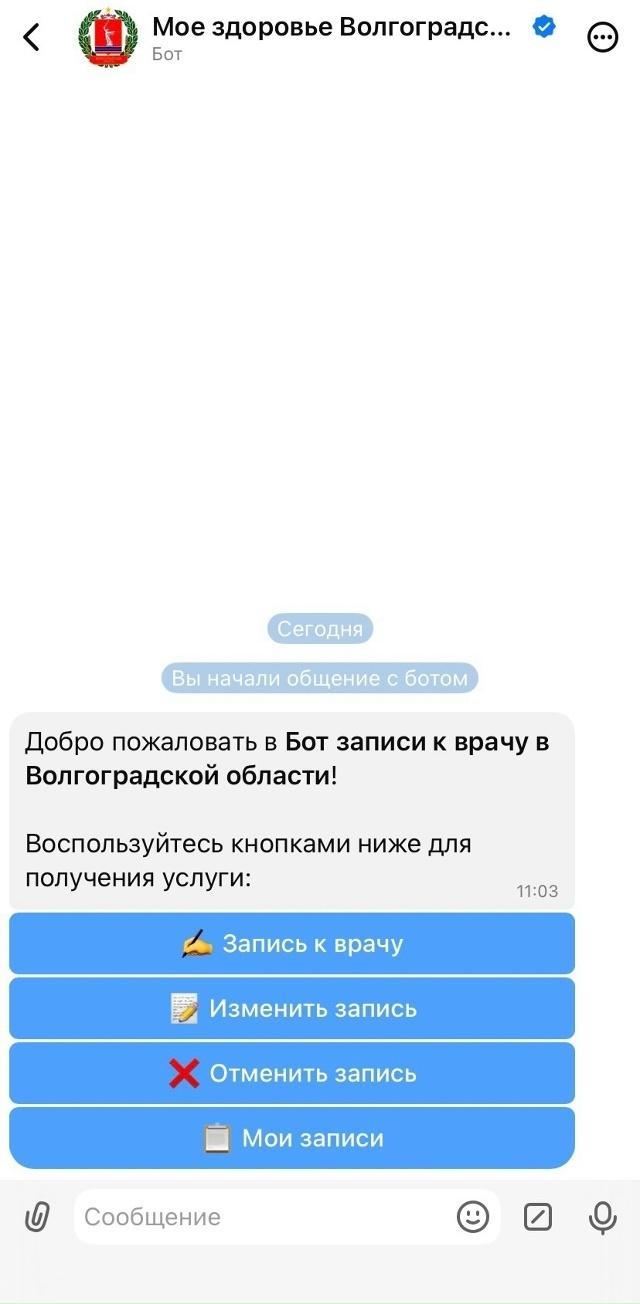The image size is (640, 1304).
Task: Go back using the header arrow
Action: coord(32,37)
